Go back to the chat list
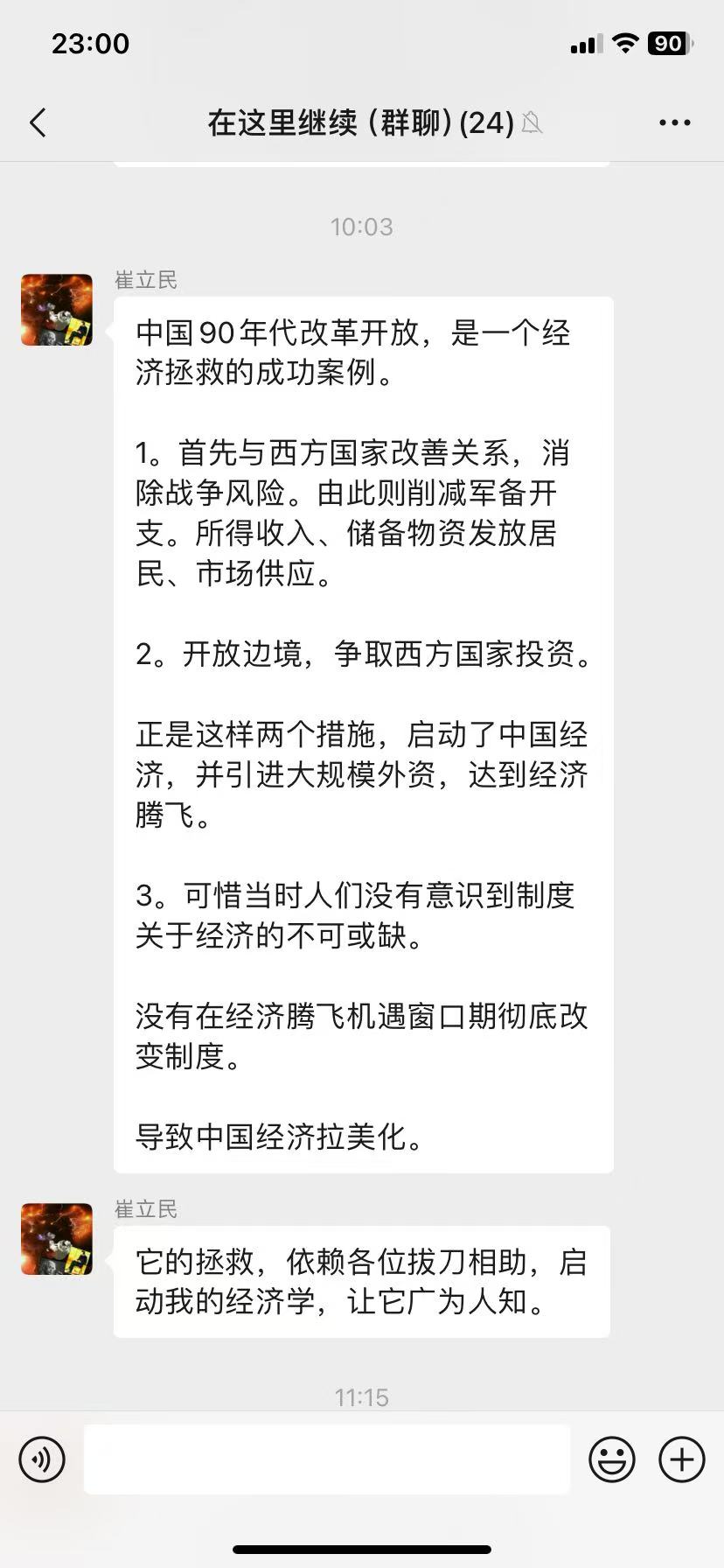 click(x=38, y=123)
